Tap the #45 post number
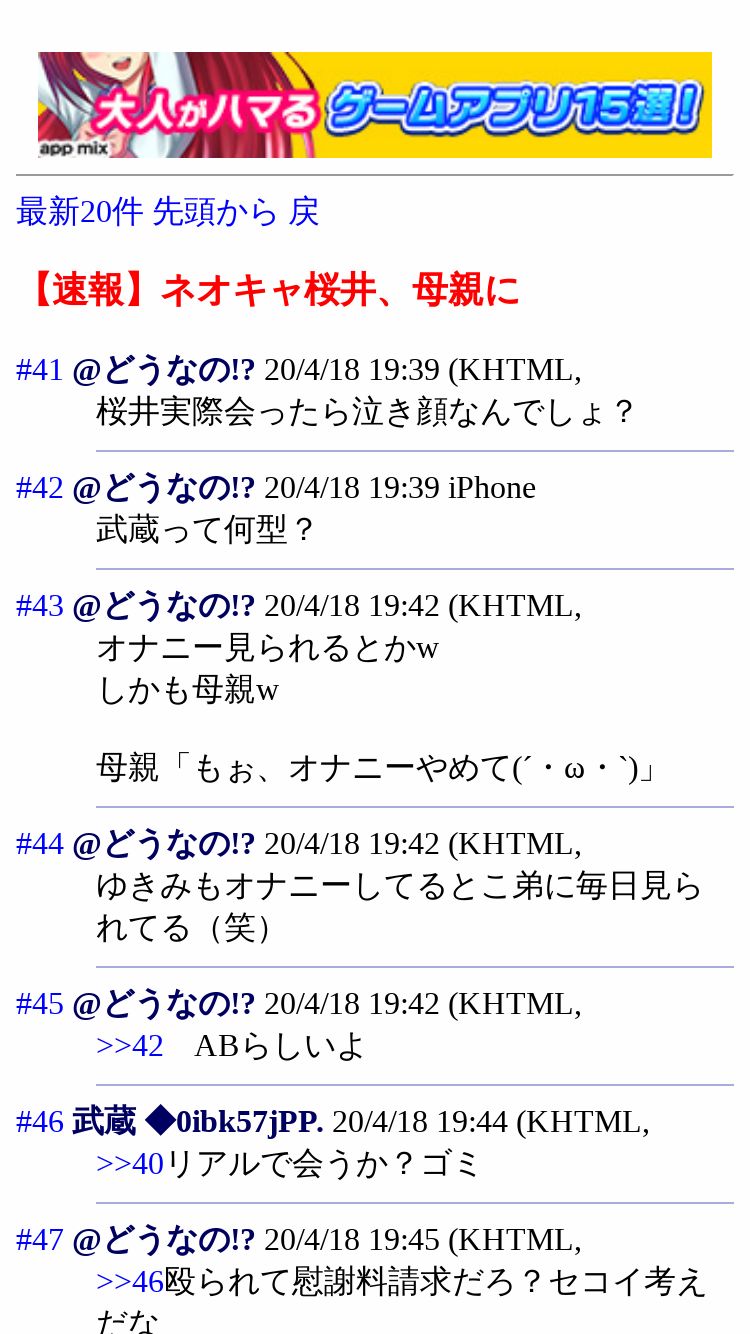Viewport: 750px width, 1334px height. point(40,1004)
